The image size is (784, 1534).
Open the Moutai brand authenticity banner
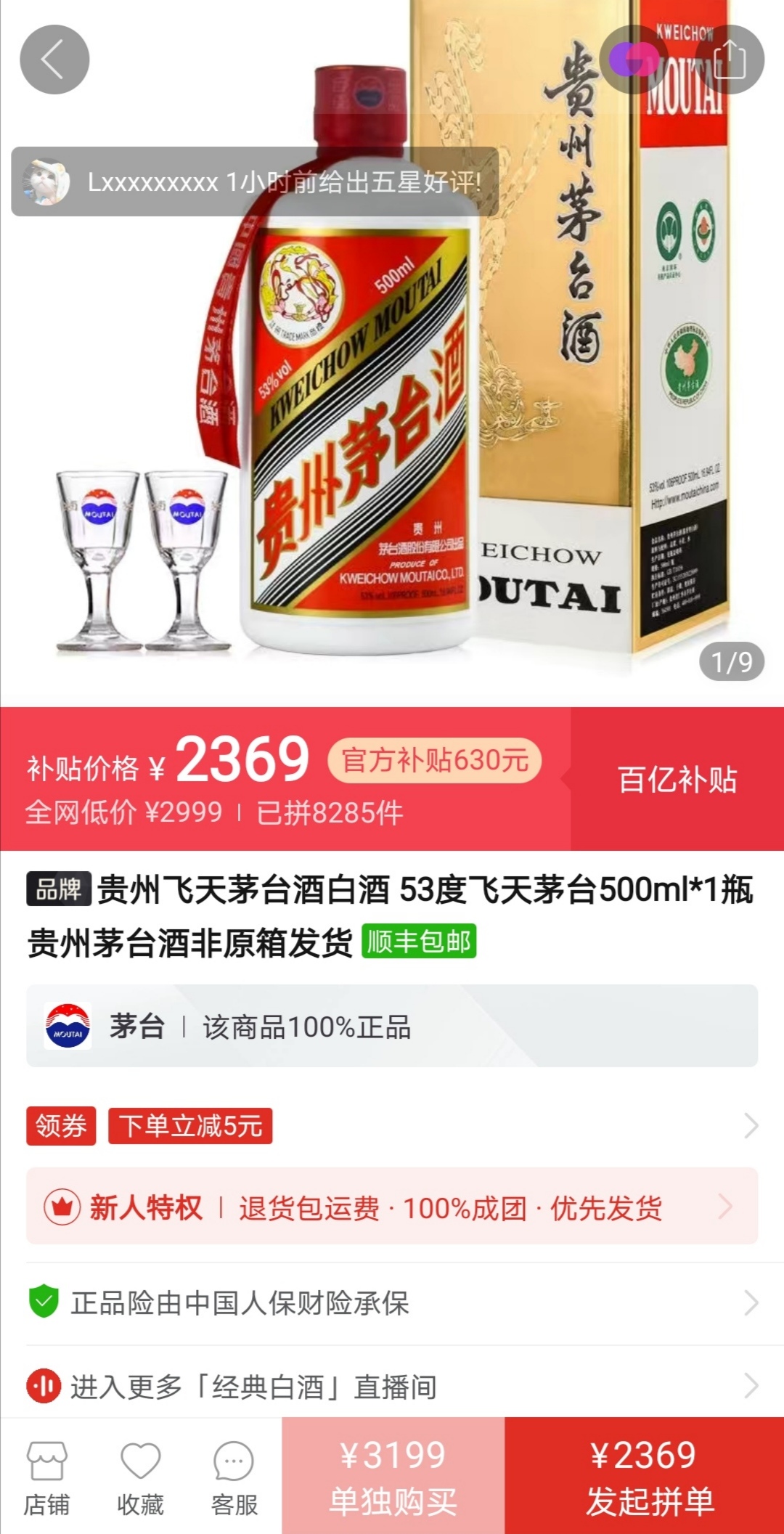pos(392,1026)
